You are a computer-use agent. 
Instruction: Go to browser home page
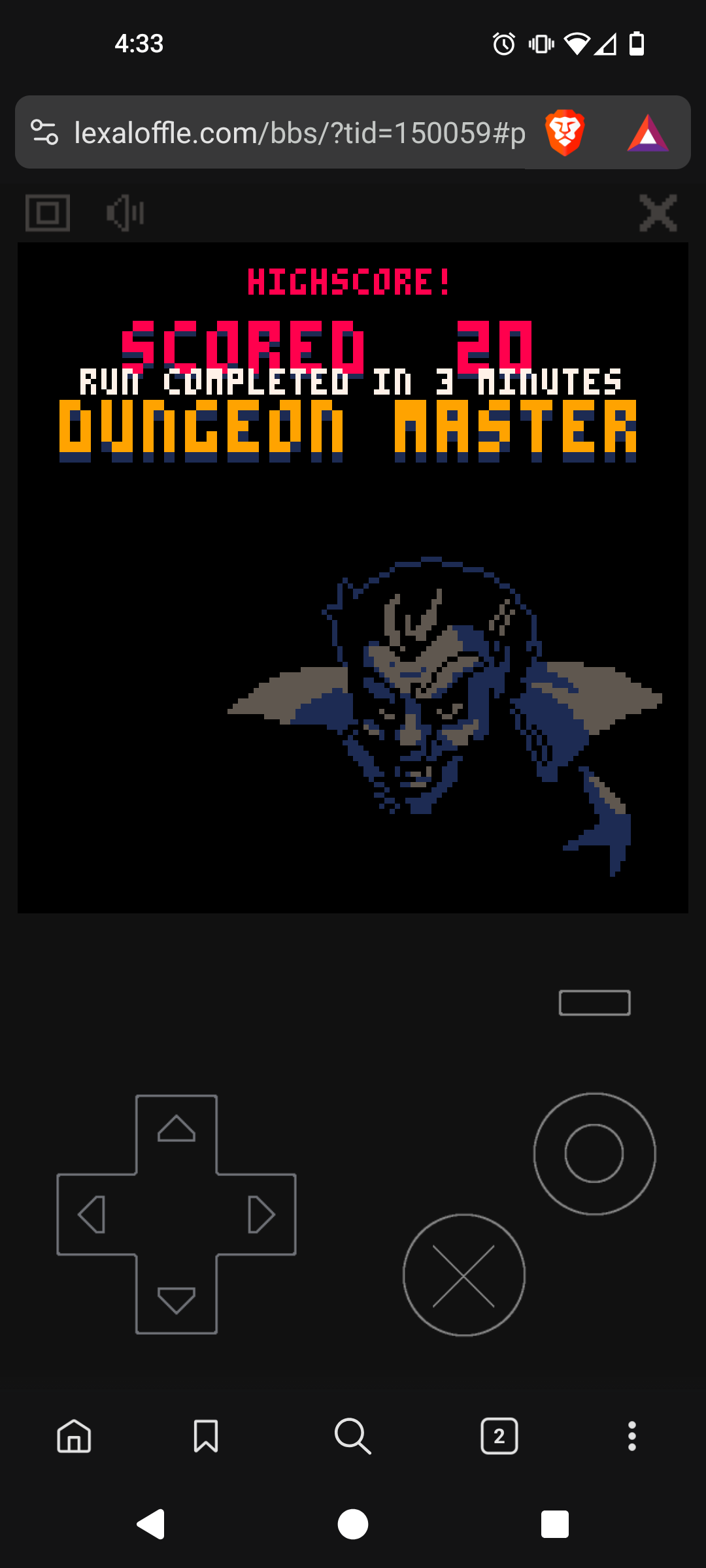coord(74,1436)
